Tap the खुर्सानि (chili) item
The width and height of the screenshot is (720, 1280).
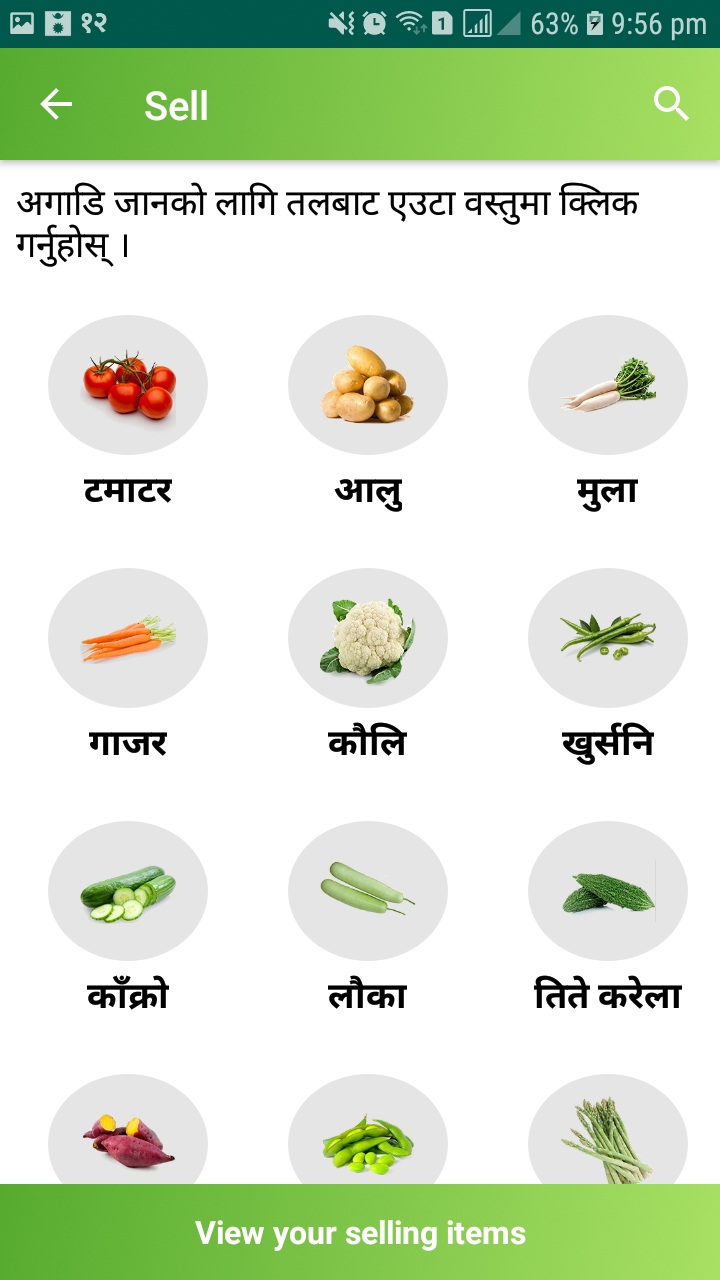pos(608,639)
